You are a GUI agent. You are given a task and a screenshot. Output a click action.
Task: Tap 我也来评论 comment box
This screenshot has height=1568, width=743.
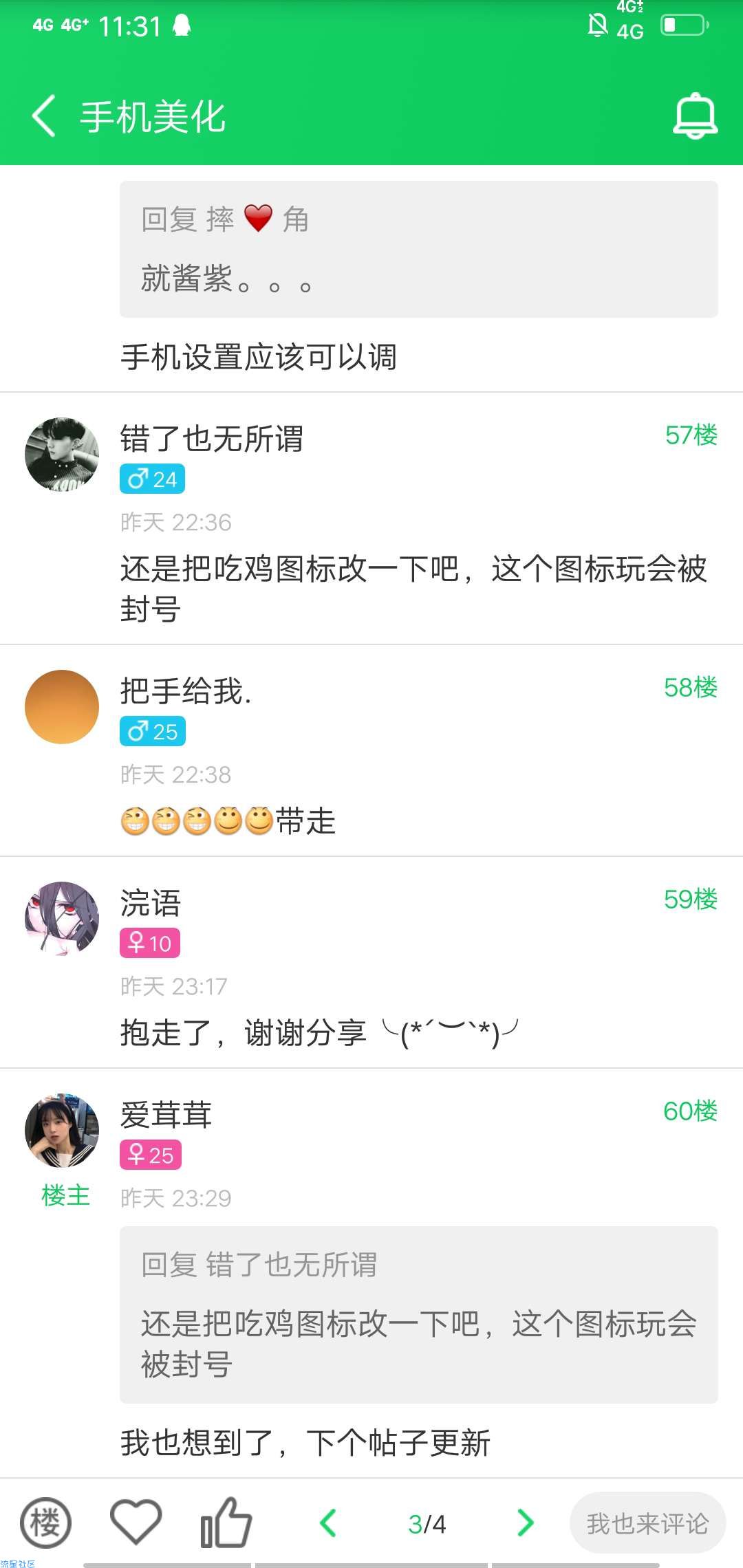(x=648, y=1523)
